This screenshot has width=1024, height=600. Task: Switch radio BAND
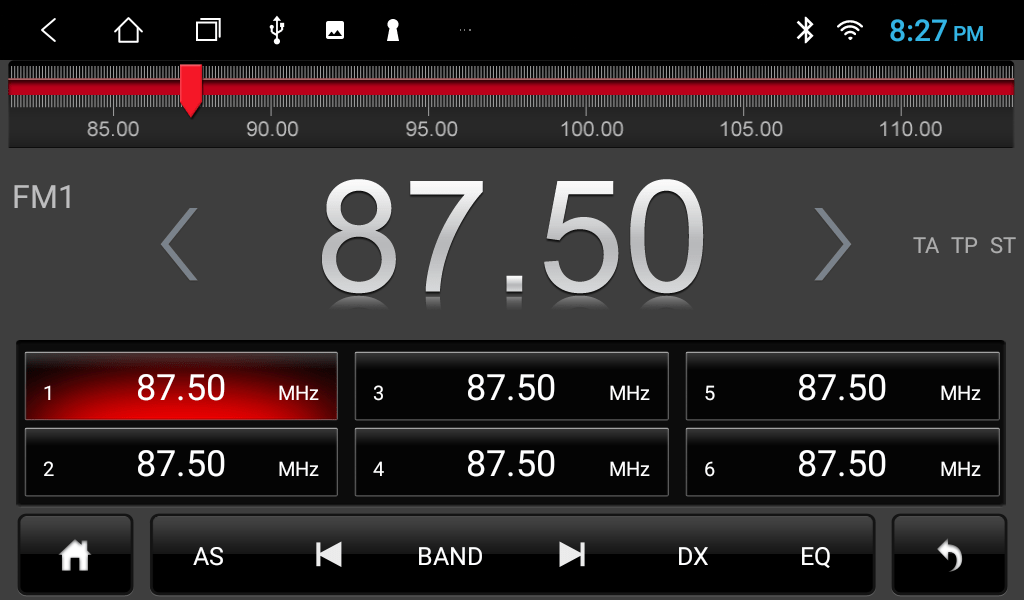coord(450,556)
